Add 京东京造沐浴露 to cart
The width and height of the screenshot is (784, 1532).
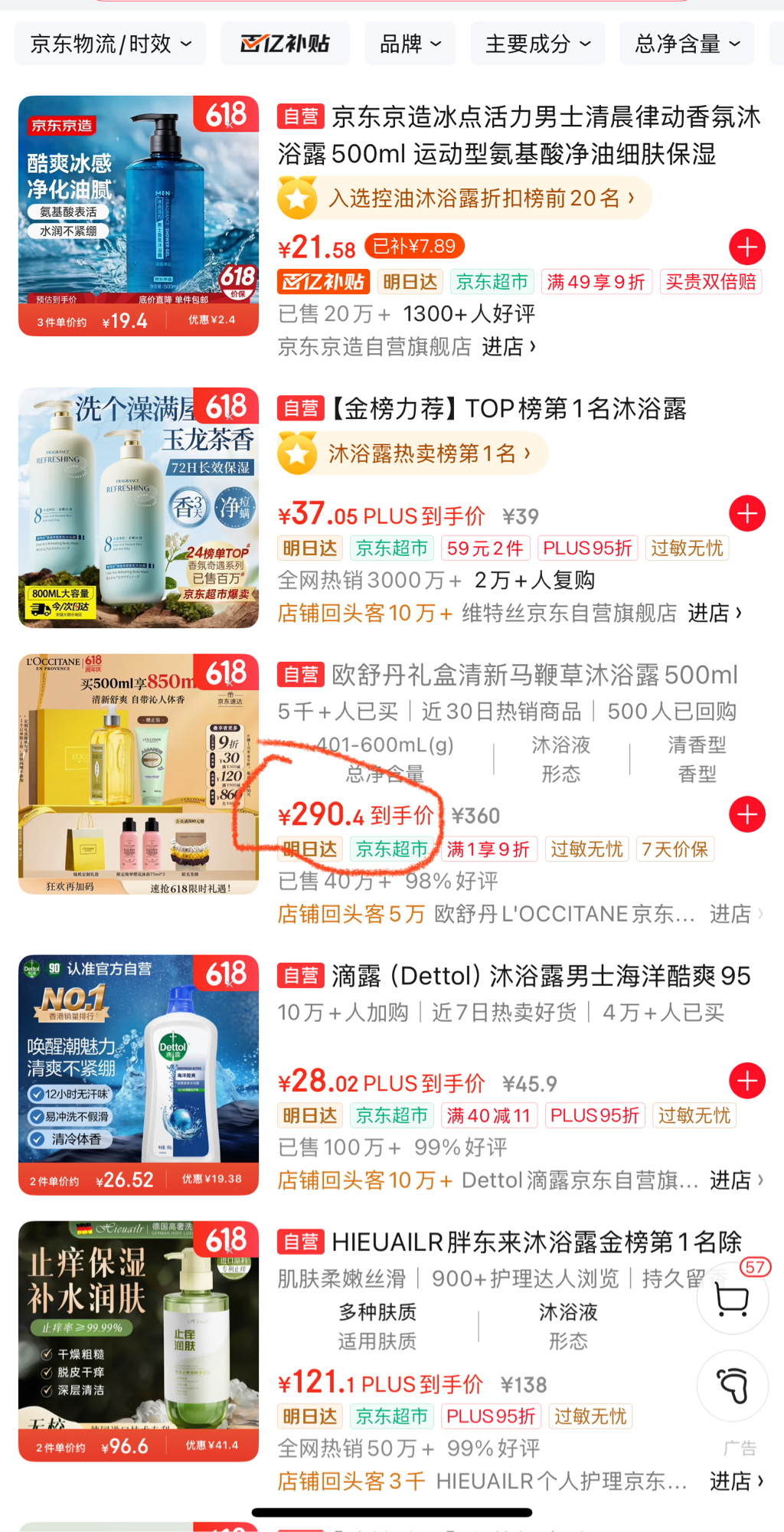tap(747, 247)
